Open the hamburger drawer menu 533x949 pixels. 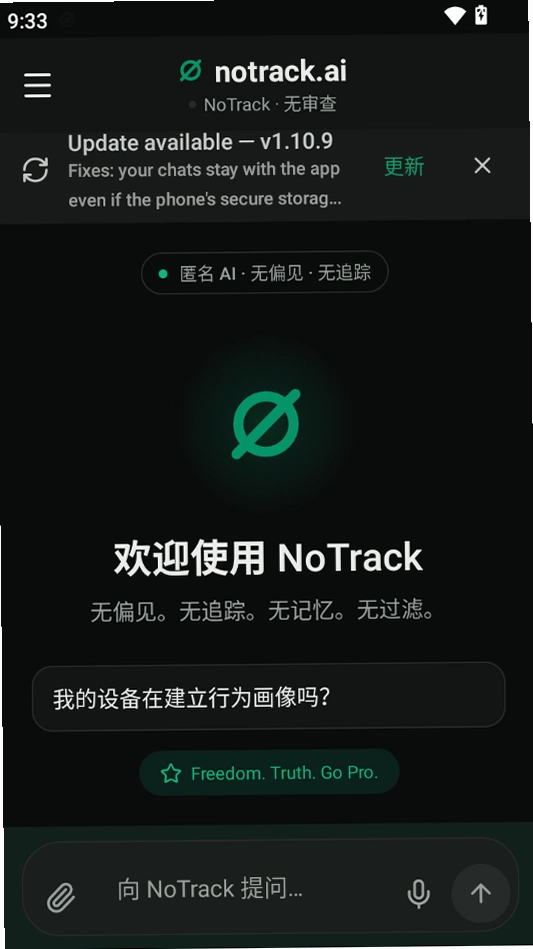(38, 85)
